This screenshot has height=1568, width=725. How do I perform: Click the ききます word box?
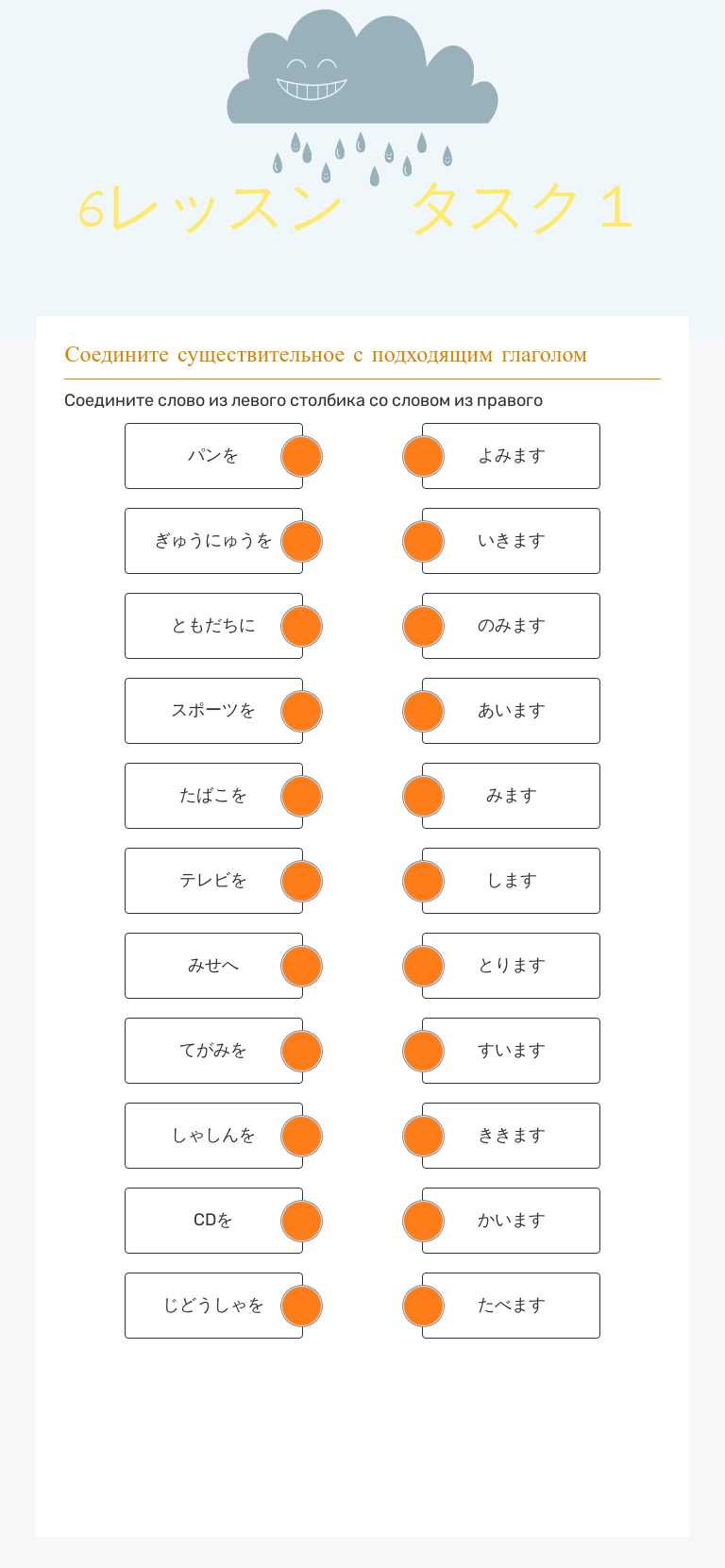(x=510, y=1136)
